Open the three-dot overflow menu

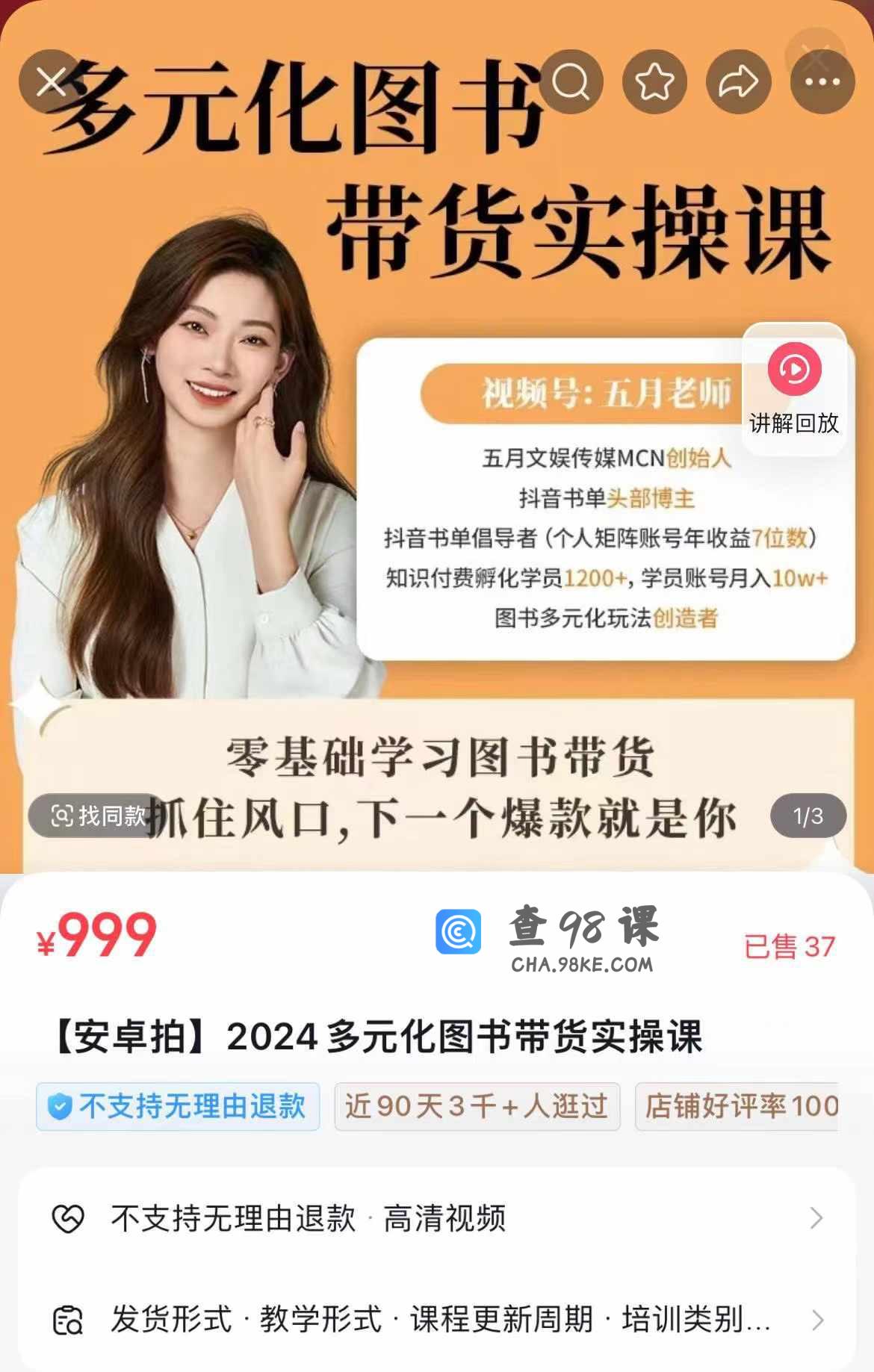pos(822,82)
